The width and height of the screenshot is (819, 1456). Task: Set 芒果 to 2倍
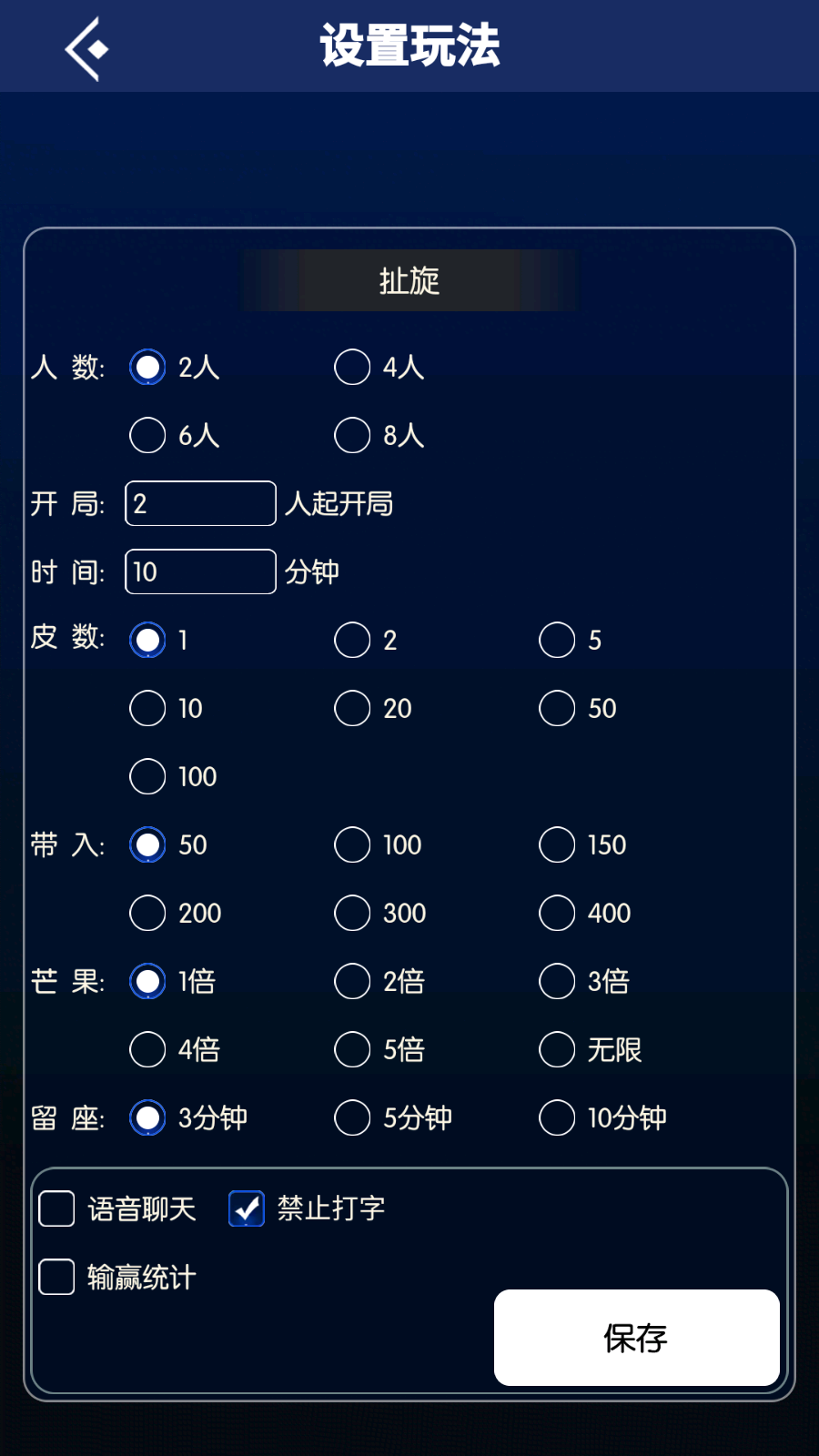(352, 981)
